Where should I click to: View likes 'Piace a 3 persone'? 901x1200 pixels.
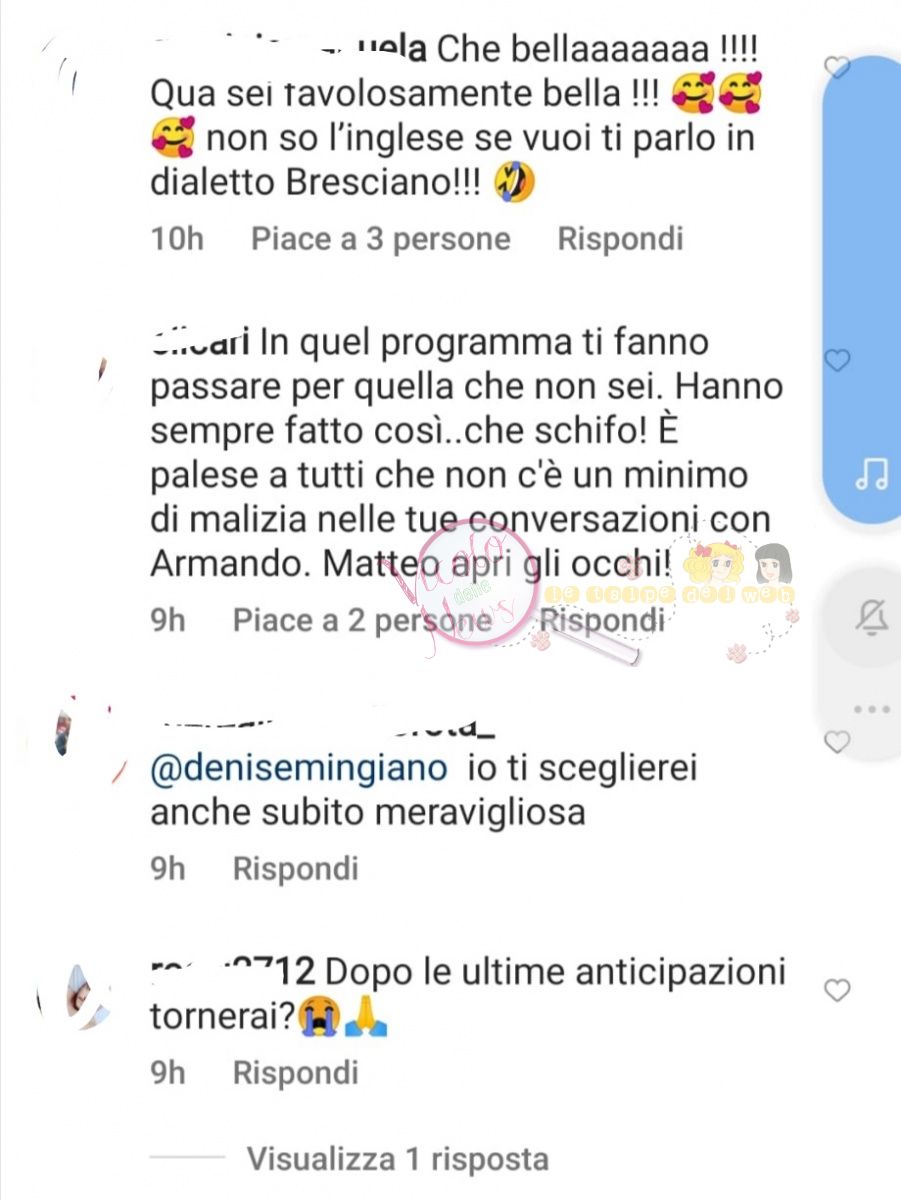(x=380, y=240)
